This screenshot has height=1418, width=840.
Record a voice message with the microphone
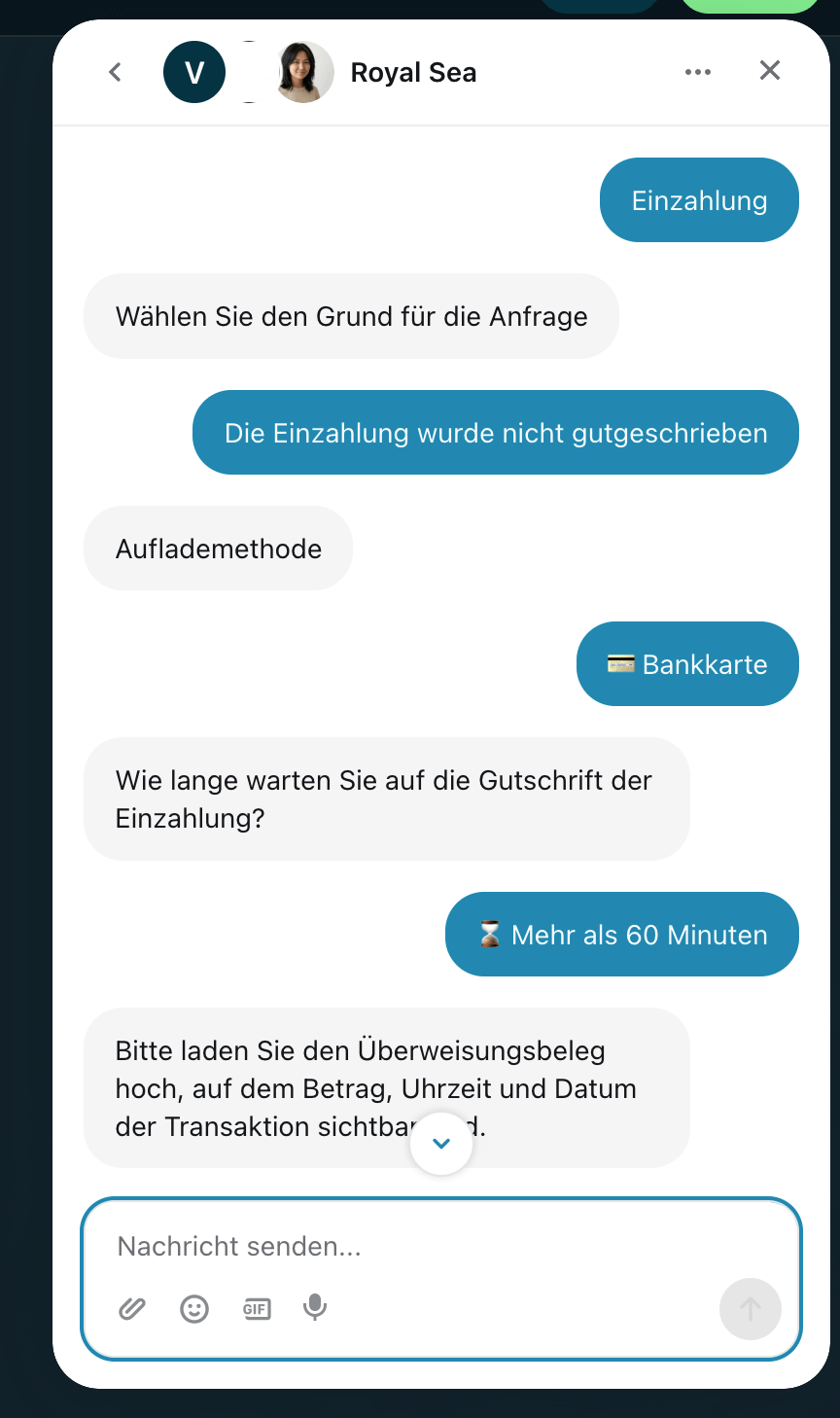(315, 1308)
